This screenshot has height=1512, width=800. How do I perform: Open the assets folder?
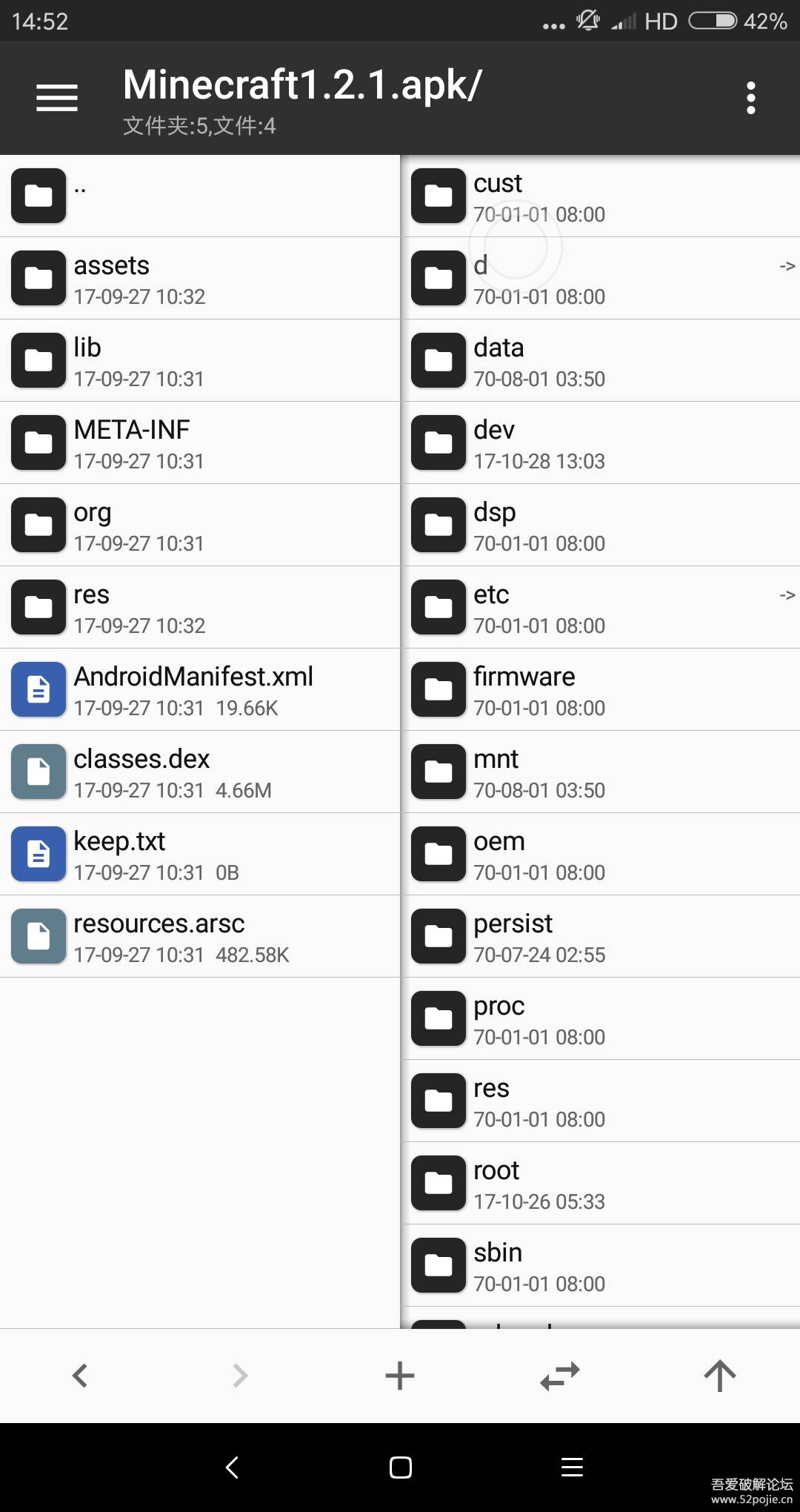click(x=200, y=279)
